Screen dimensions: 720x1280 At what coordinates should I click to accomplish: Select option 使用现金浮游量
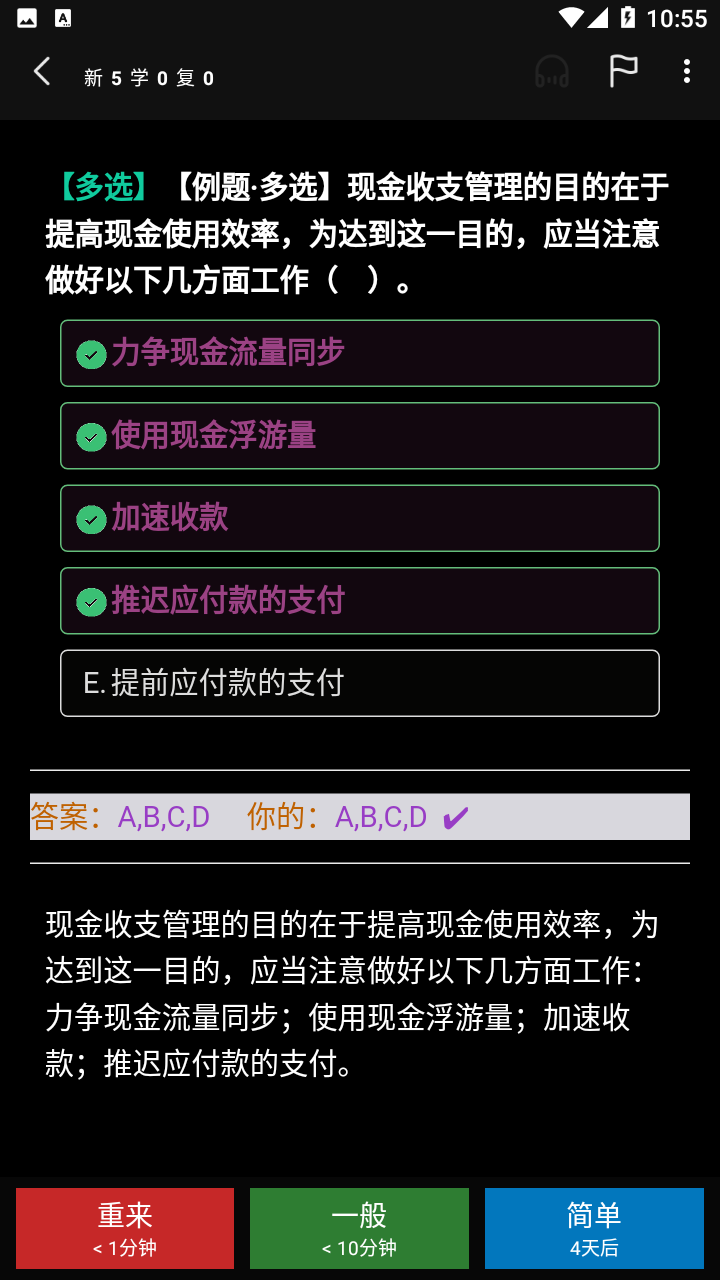pyautogui.click(x=360, y=436)
